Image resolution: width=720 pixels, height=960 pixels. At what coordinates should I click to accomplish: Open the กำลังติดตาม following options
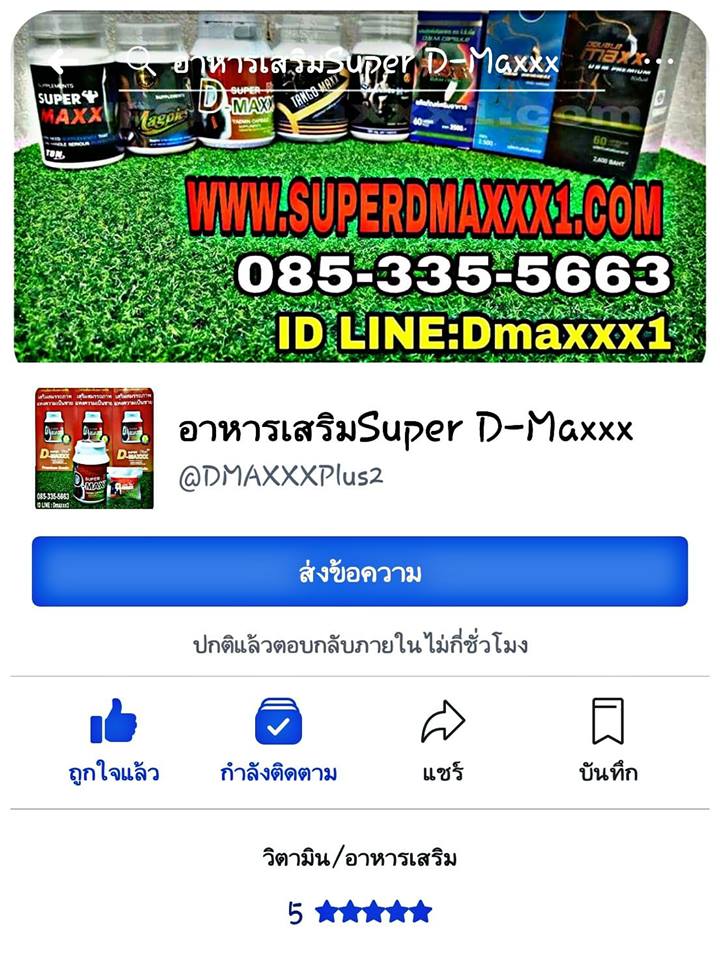[x=278, y=740]
